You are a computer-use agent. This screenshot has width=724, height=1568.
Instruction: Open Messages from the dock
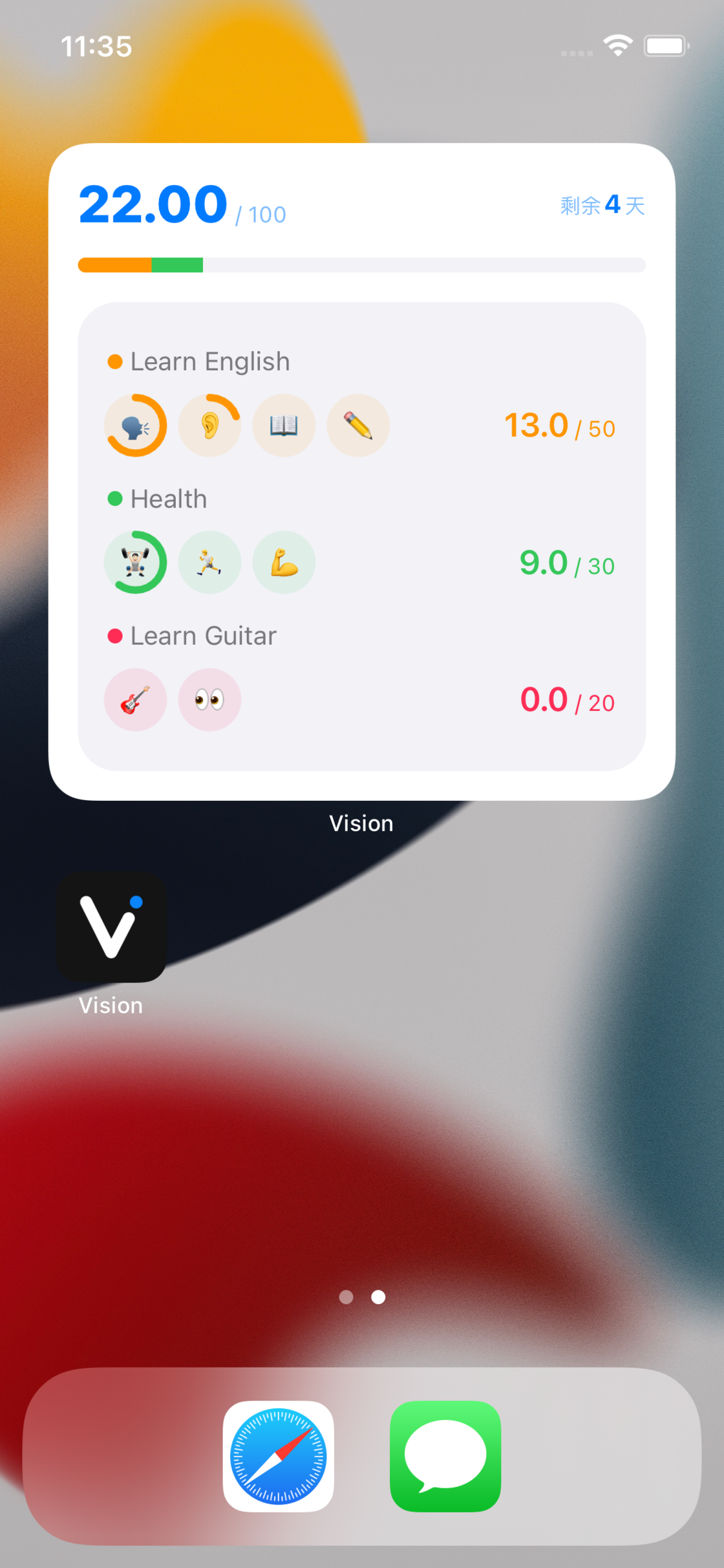coord(445,1456)
